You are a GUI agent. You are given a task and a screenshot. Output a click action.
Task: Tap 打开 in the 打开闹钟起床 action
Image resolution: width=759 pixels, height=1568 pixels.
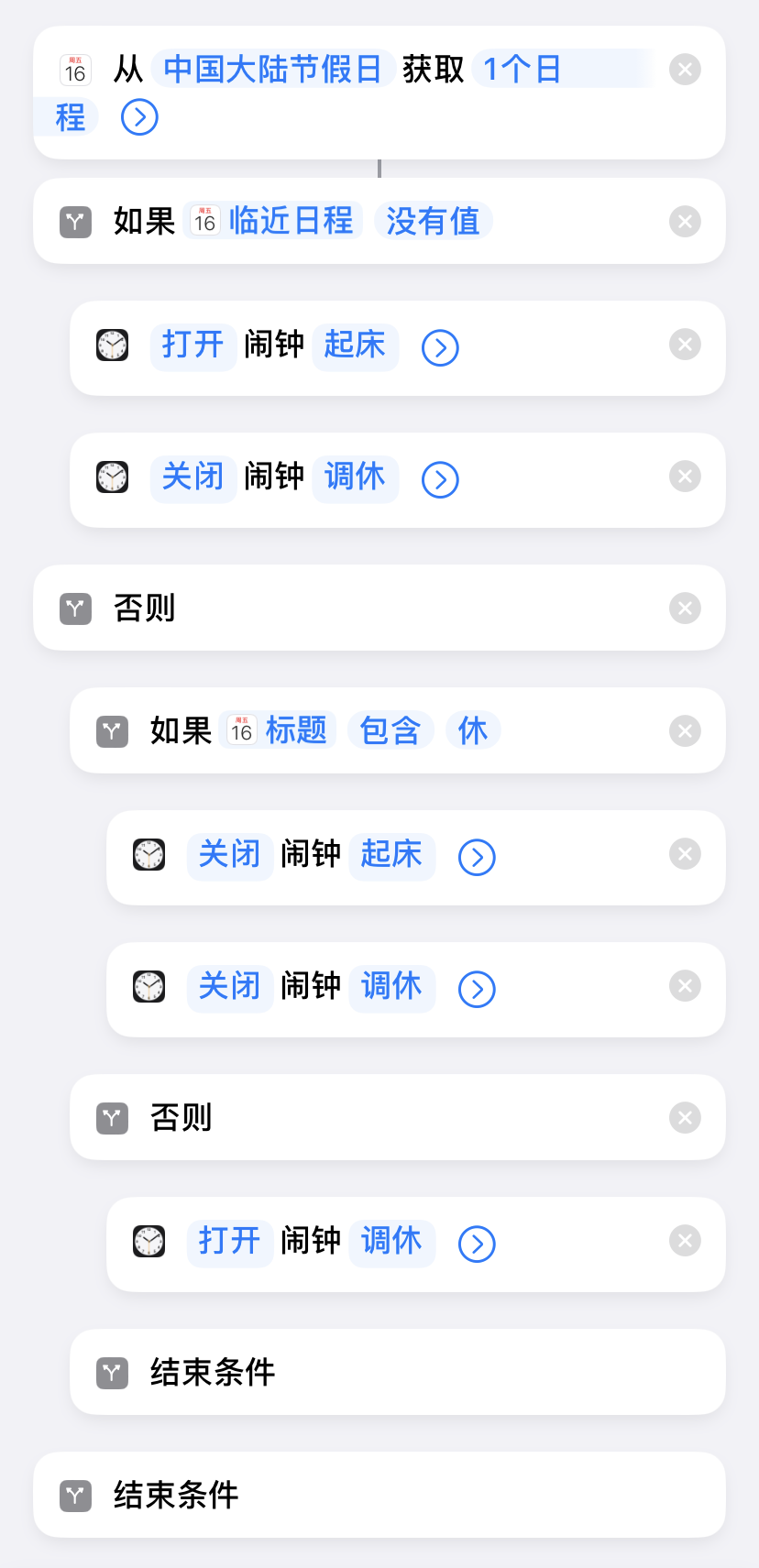point(192,345)
